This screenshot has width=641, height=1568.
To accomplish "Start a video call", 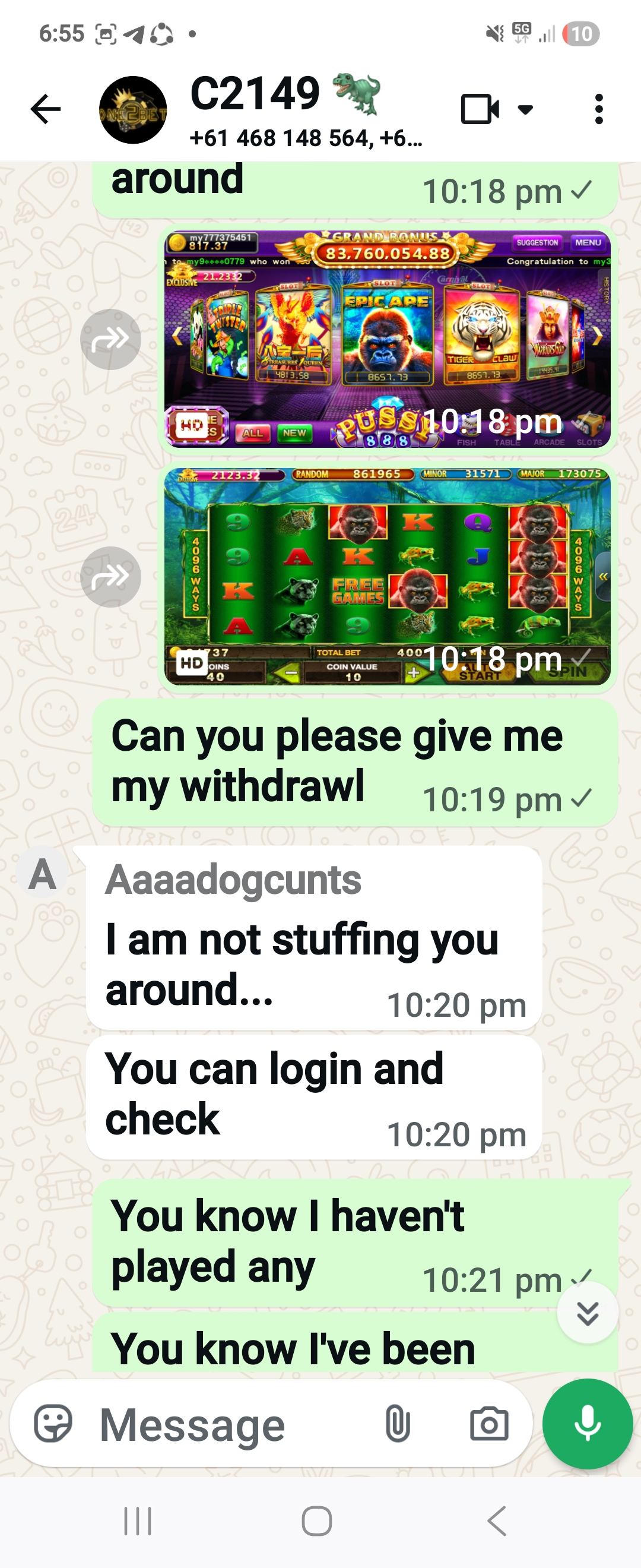I will [x=479, y=109].
